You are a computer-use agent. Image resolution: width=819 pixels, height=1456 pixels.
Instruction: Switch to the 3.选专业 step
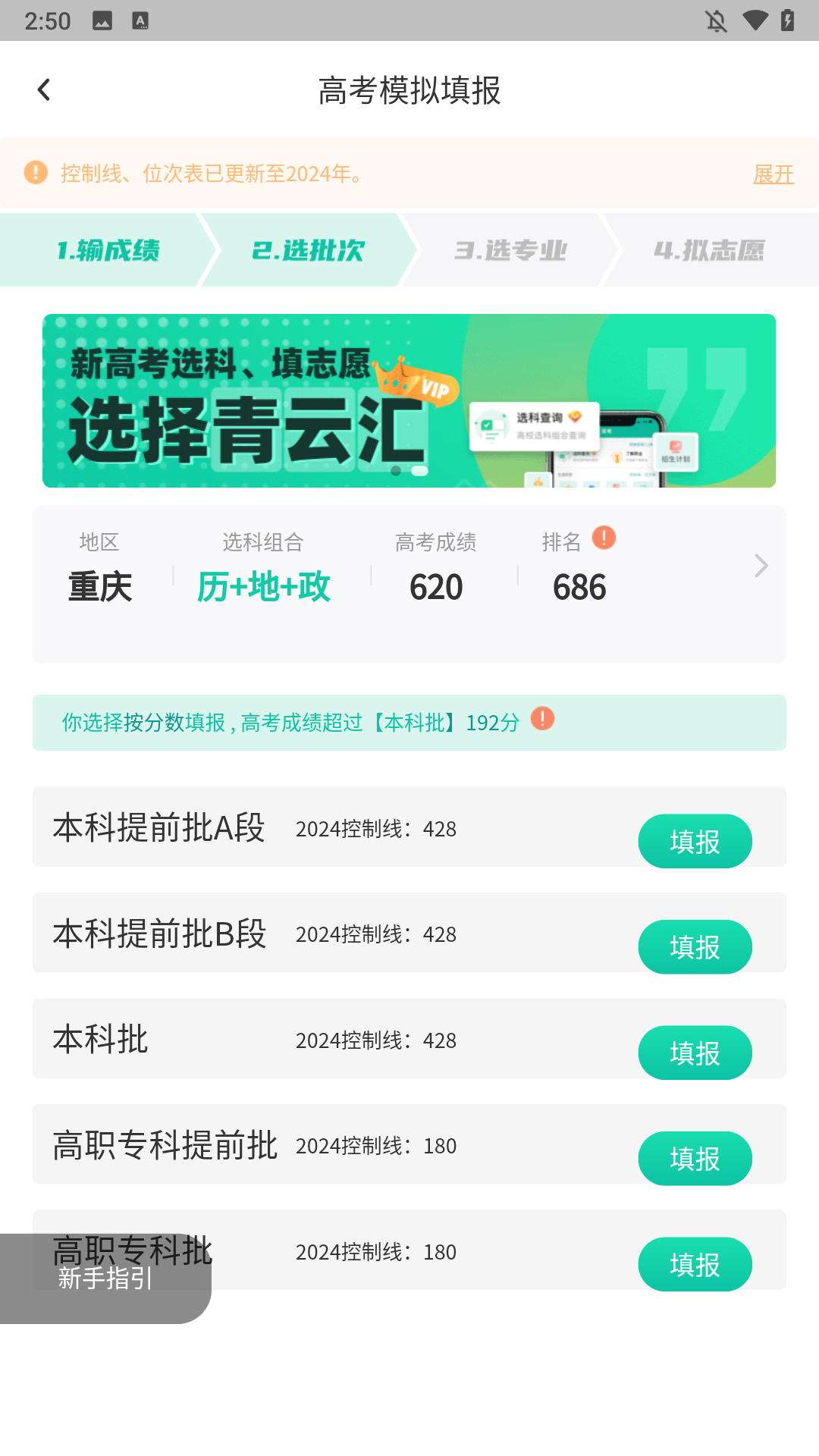[x=512, y=249]
